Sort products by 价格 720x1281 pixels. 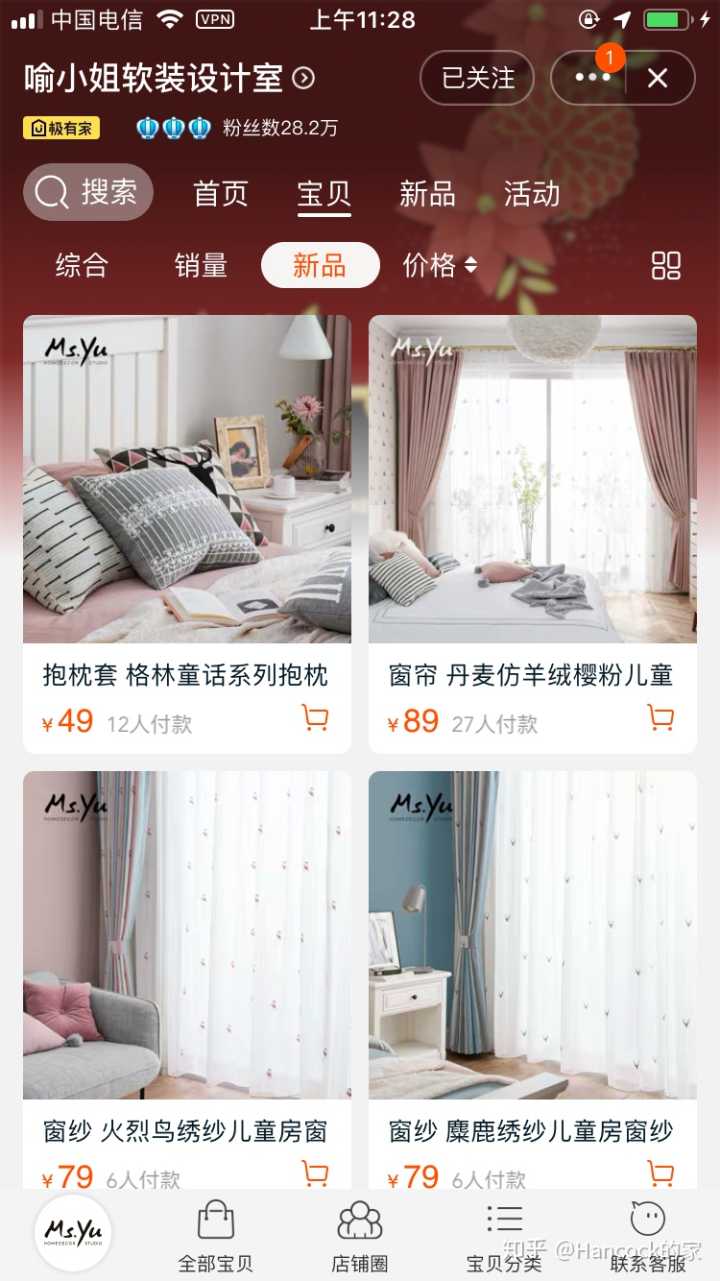tap(440, 265)
